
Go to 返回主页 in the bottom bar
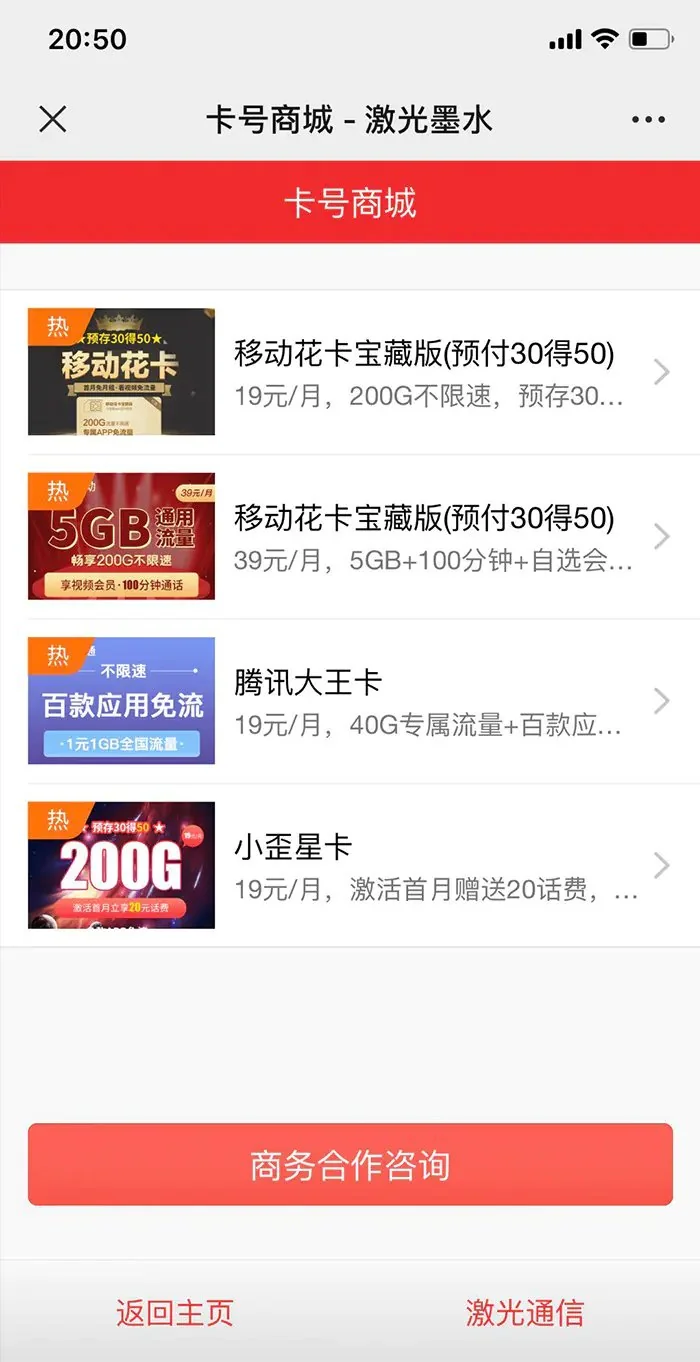(175, 1312)
